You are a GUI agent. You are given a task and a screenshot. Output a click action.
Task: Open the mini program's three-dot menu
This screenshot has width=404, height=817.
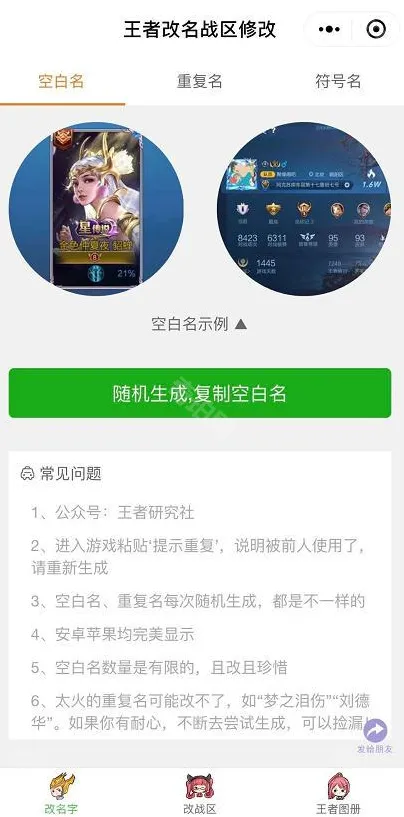[x=329, y=30]
